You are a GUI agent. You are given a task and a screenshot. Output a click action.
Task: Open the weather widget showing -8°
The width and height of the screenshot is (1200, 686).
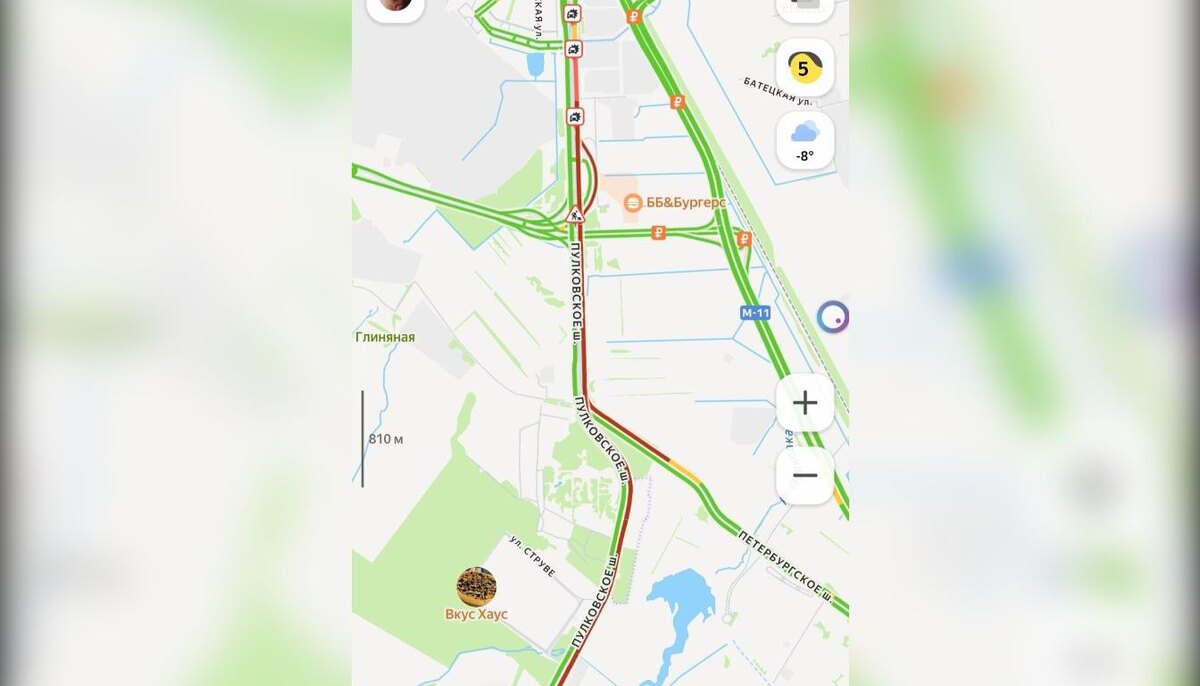point(805,140)
